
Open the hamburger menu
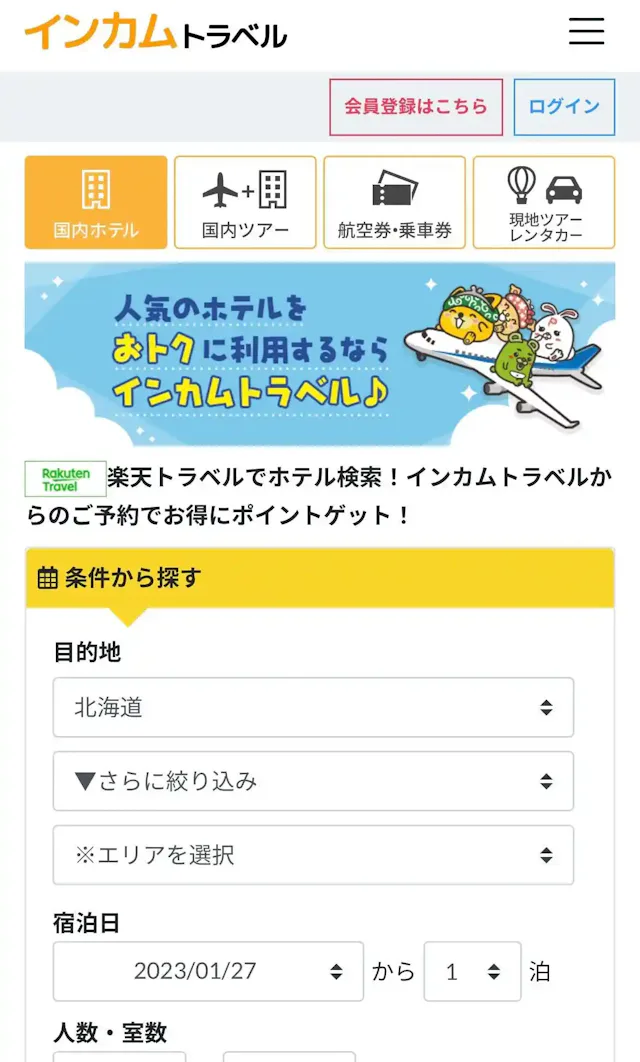(587, 31)
